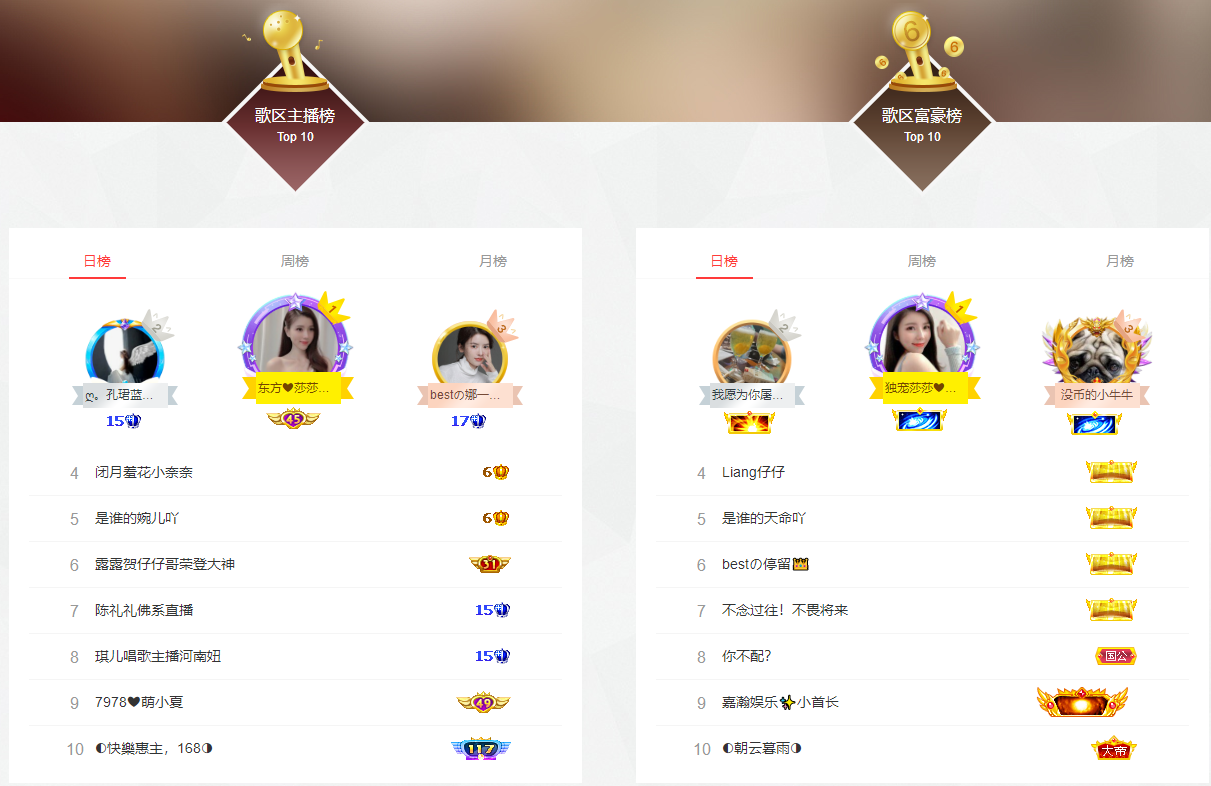Open 没币的小牛牛 pug avatar
This screenshot has width=1211, height=786.
[1097, 350]
